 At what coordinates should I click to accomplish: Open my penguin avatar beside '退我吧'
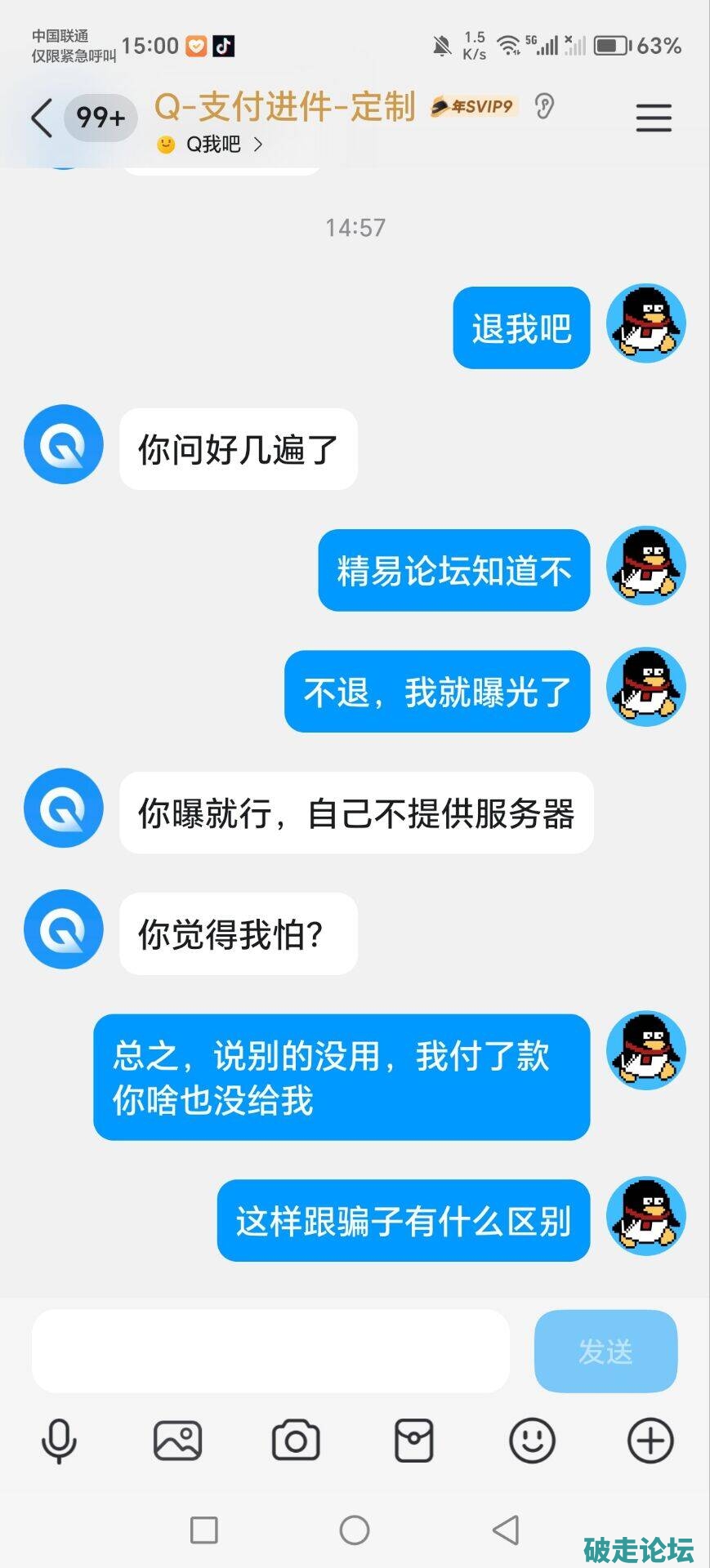(x=645, y=323)
